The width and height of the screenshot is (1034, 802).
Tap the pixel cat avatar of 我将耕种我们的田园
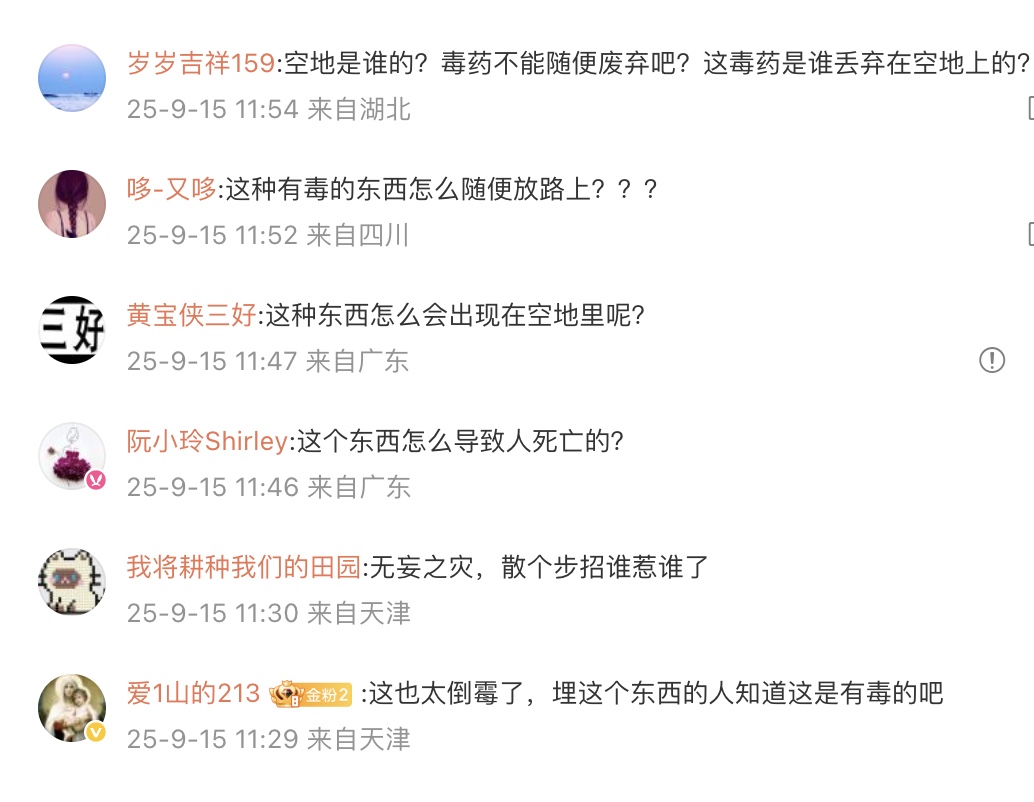point(72,582)
